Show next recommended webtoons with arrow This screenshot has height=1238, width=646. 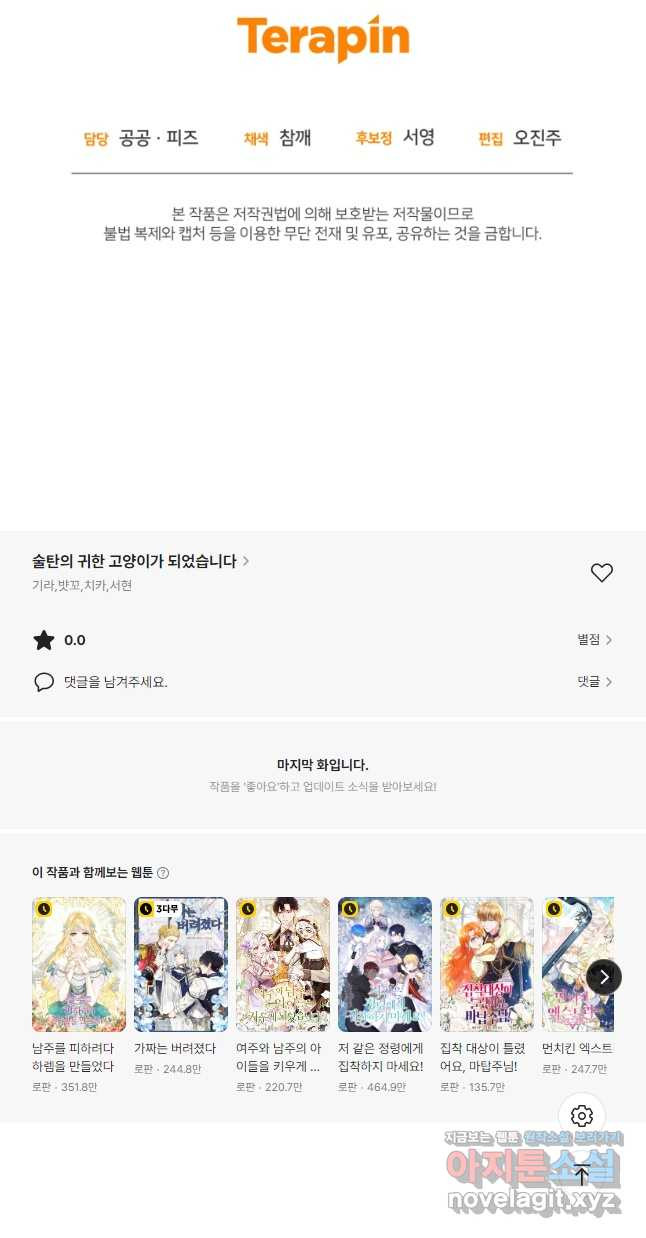tap(603, 976)
